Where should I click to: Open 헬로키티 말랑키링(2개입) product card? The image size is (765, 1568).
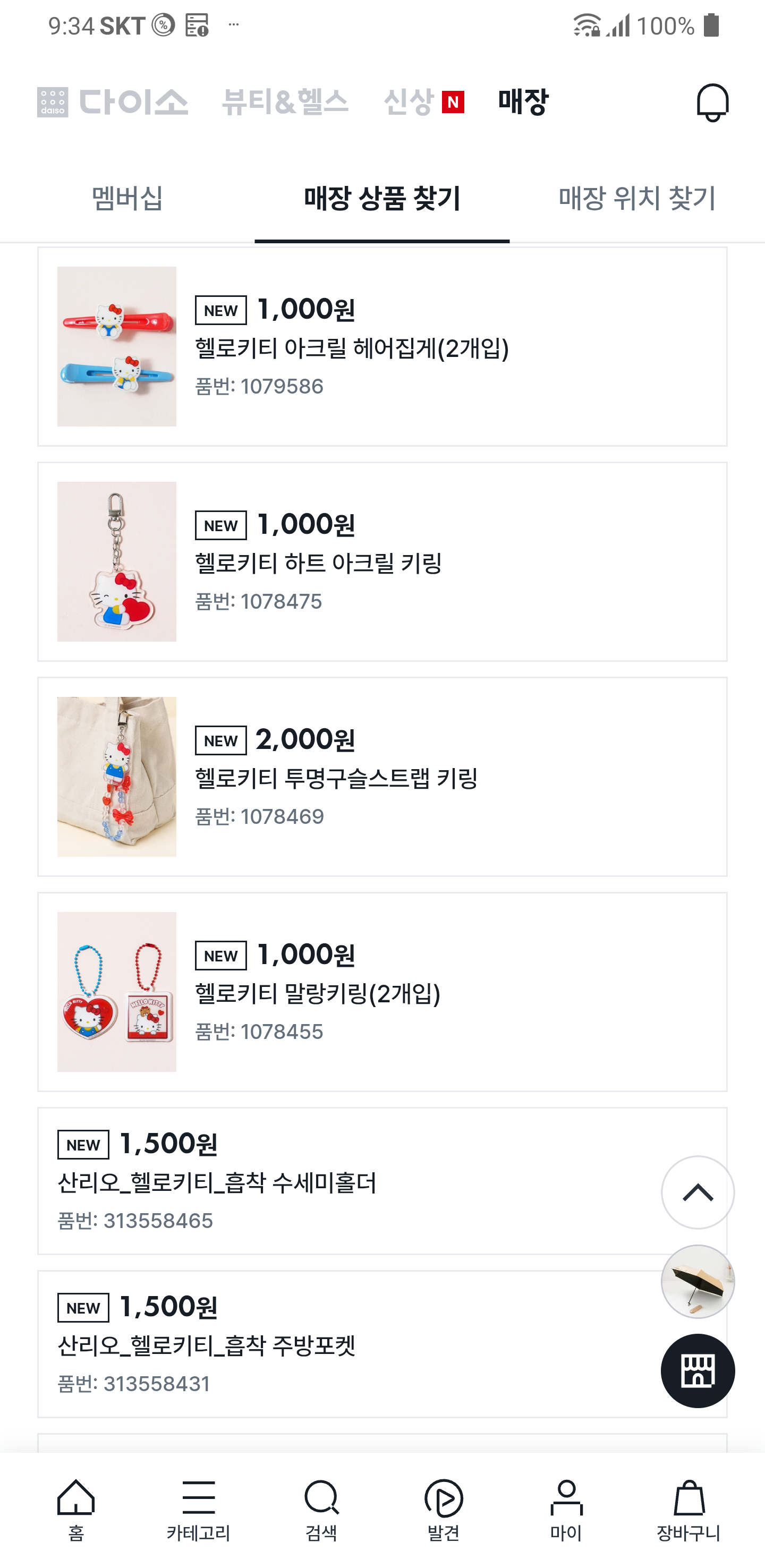[382, 992]
